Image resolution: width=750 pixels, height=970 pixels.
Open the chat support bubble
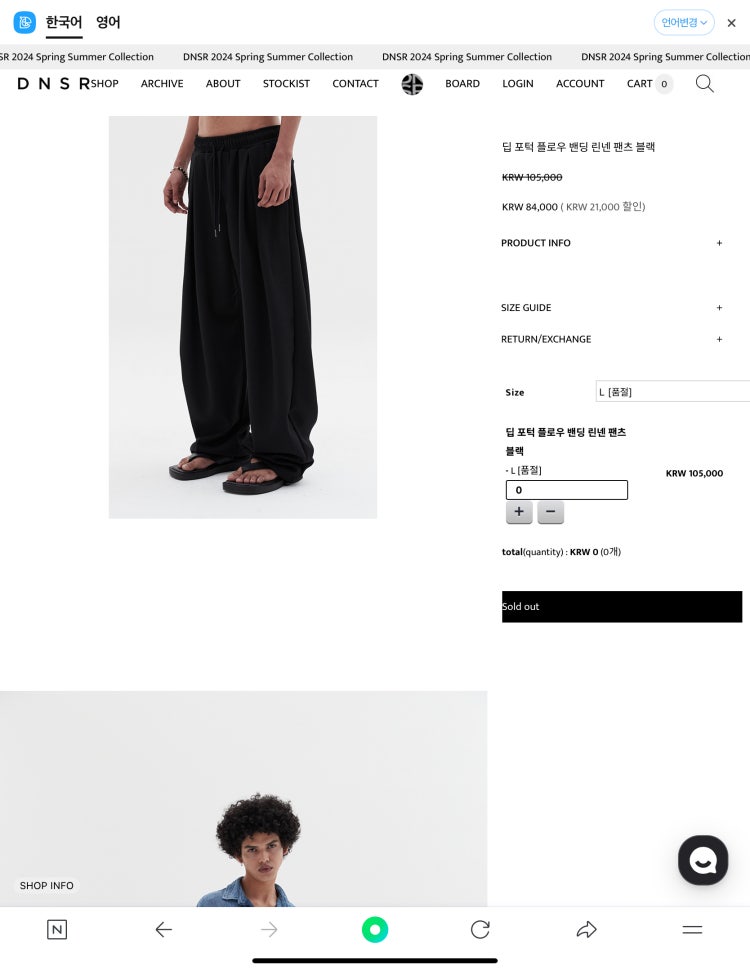[702, 860]
